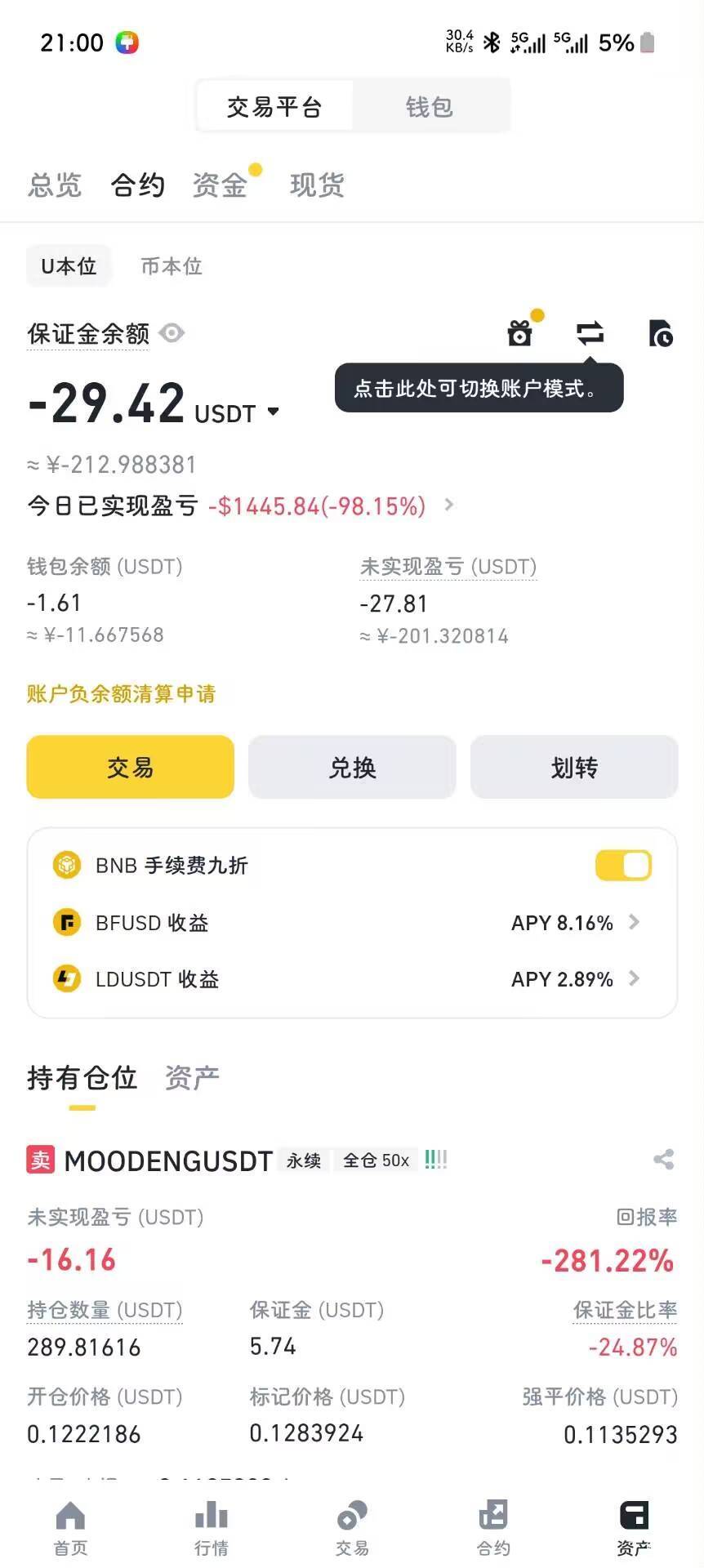Switch to the 钱包 segment
This screenshot has width=704, height=1568.
pyautogui.click(x=430, y=106)
